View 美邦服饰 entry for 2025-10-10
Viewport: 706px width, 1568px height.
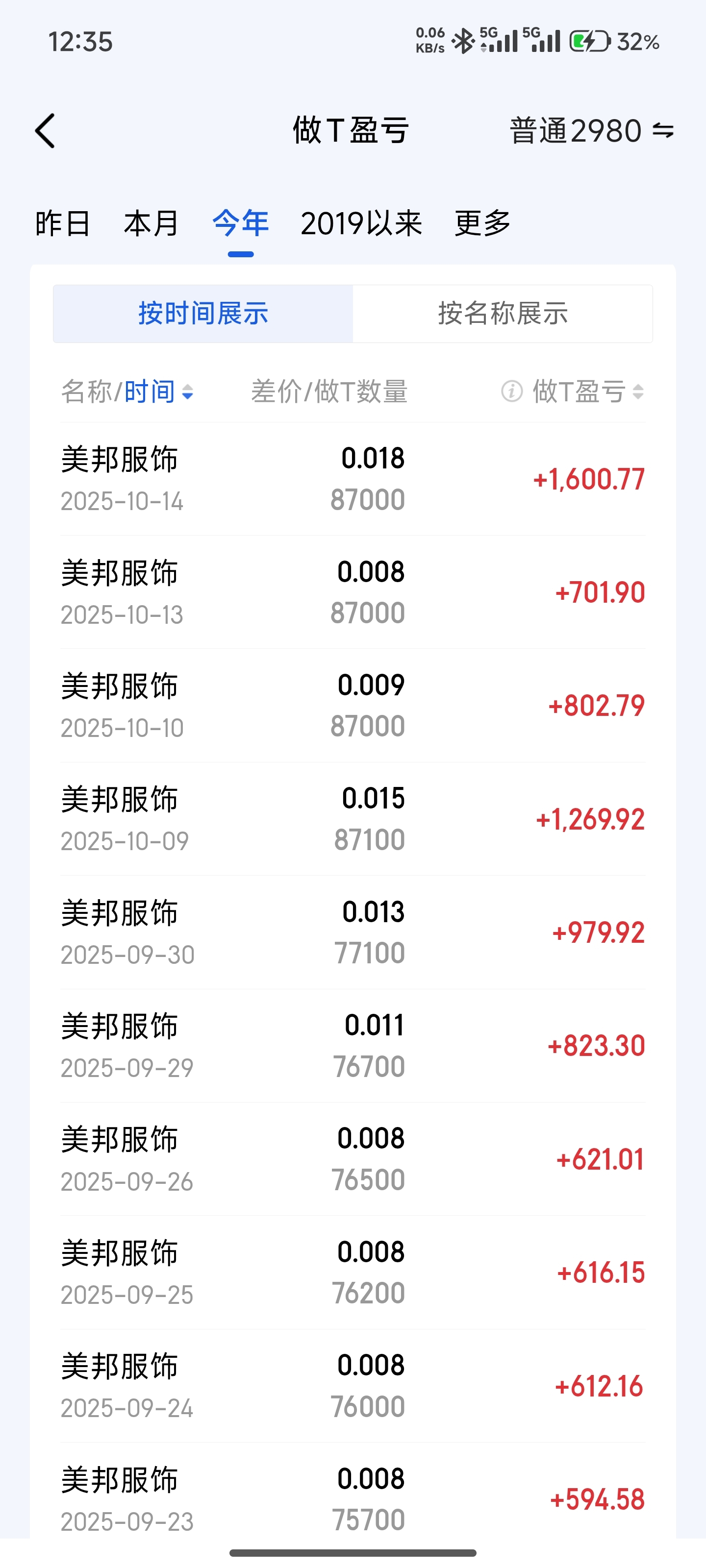353,706
